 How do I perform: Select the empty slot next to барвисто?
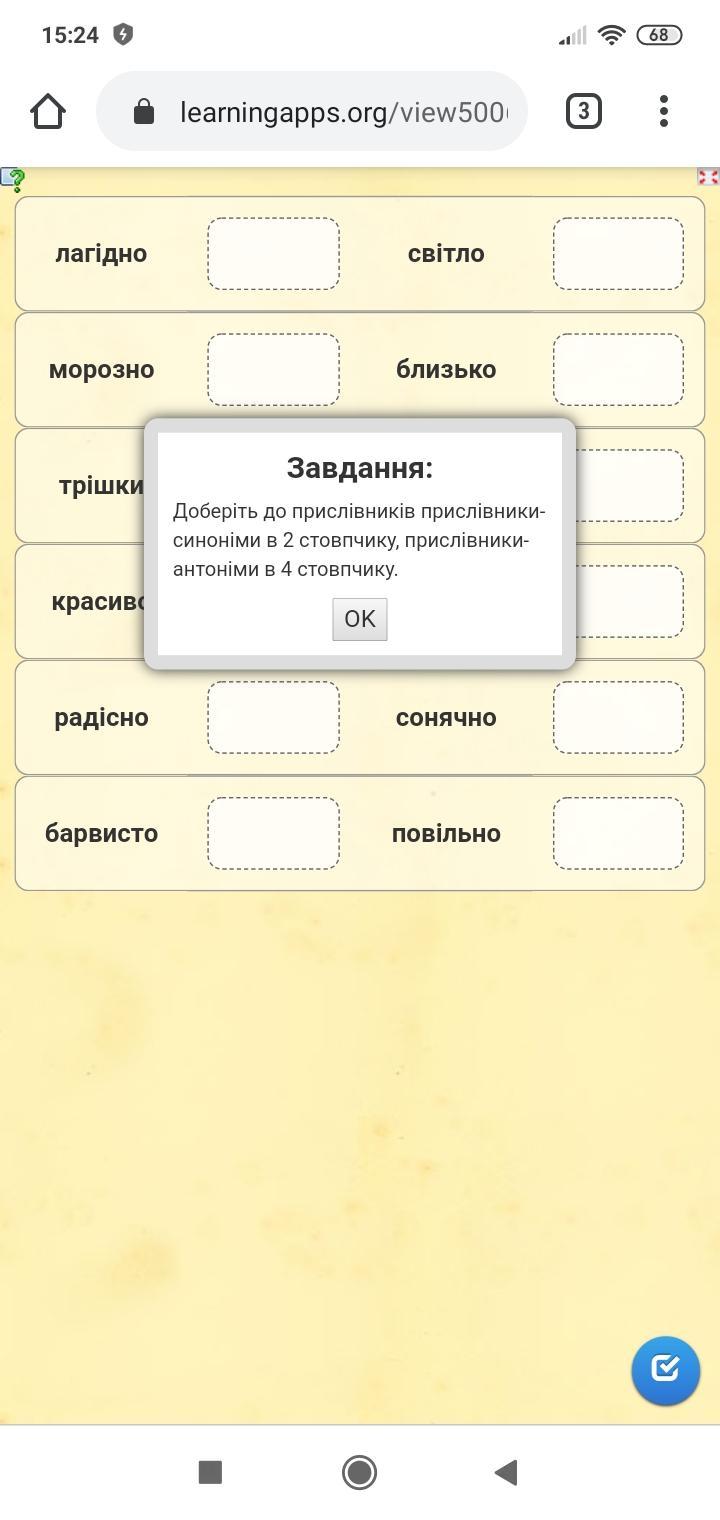pos(273,834)
